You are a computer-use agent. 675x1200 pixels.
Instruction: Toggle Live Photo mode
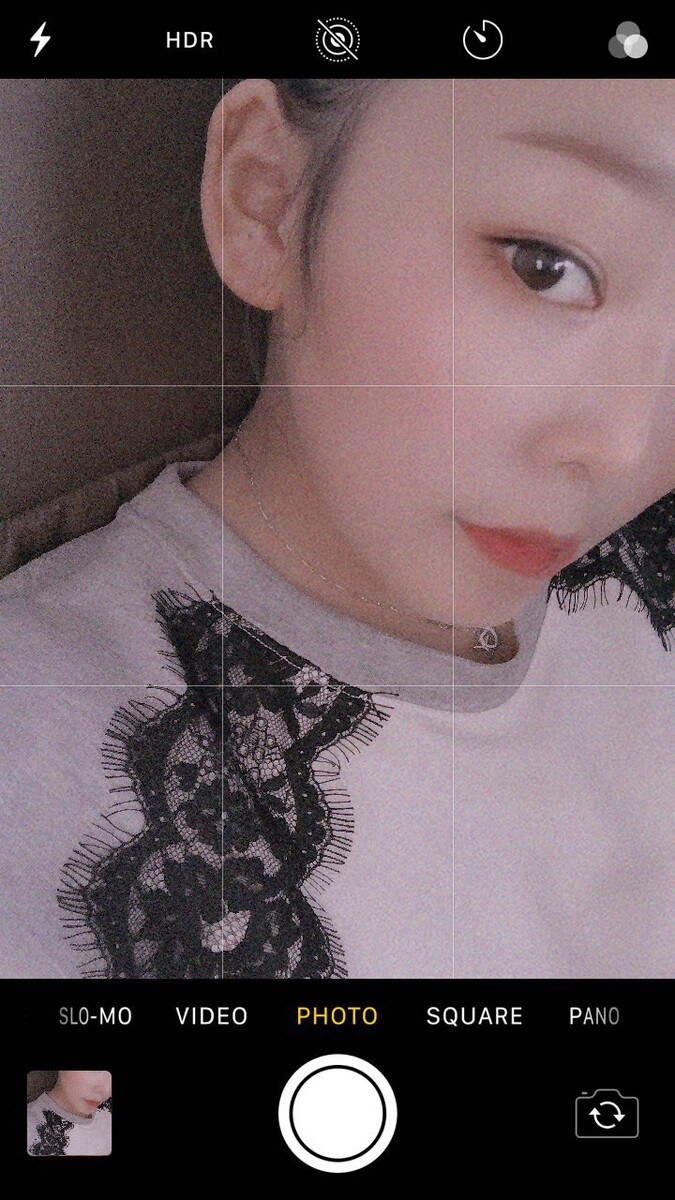[337, 40]
